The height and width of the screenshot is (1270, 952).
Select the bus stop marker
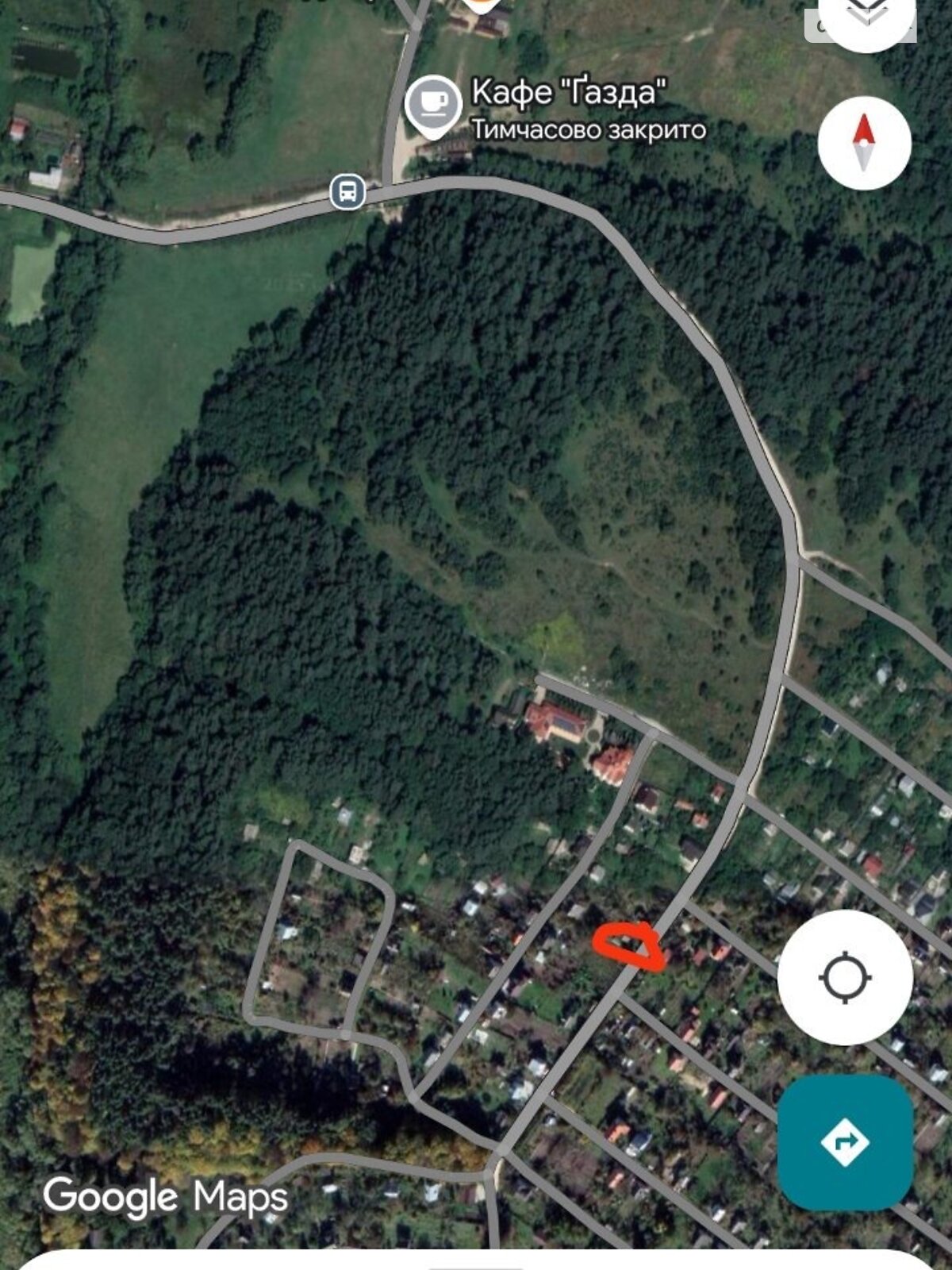pyautogui.click(x=347, y=192)
